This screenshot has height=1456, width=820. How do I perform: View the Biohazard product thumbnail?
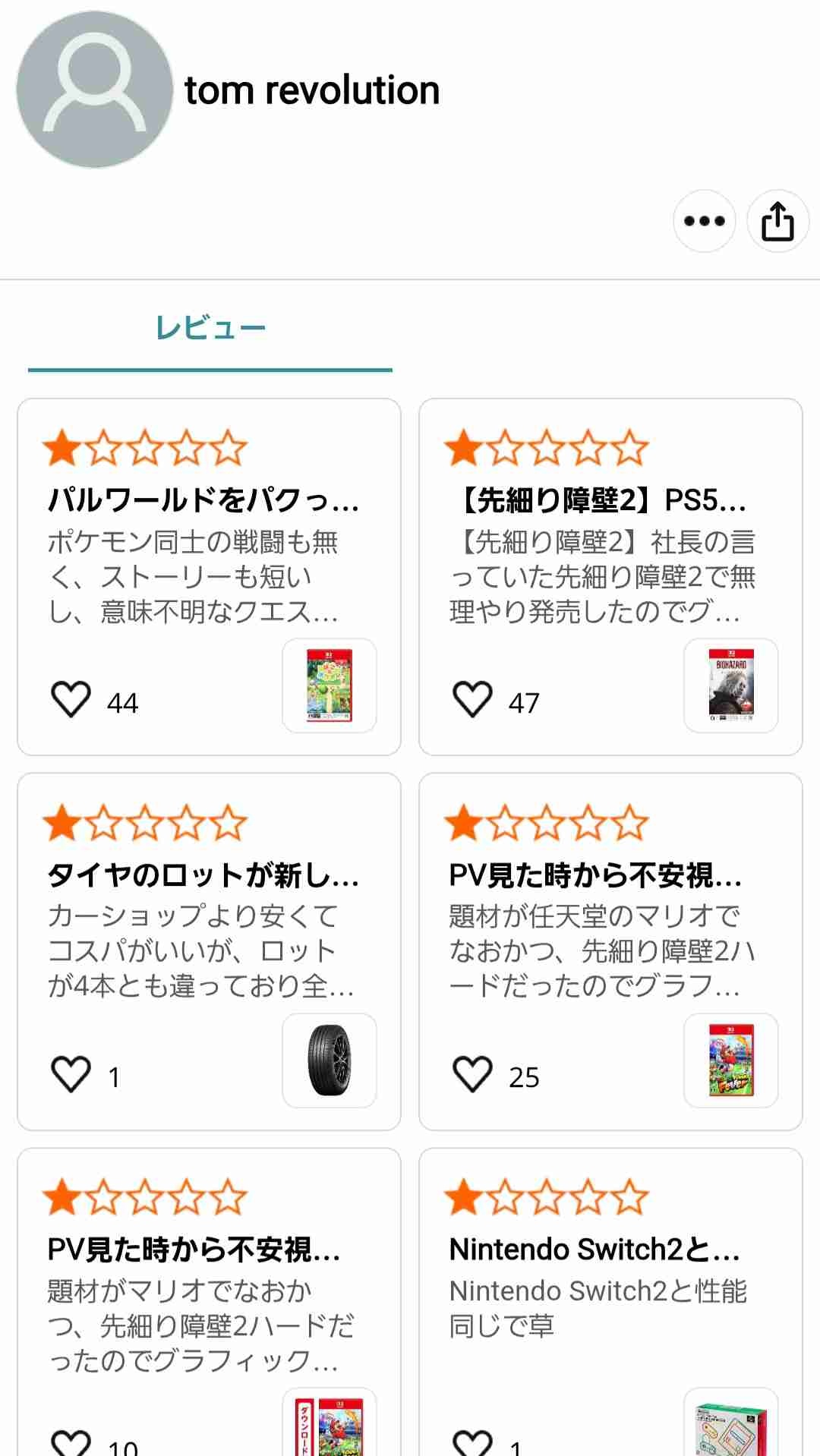[x=730, y=685]
